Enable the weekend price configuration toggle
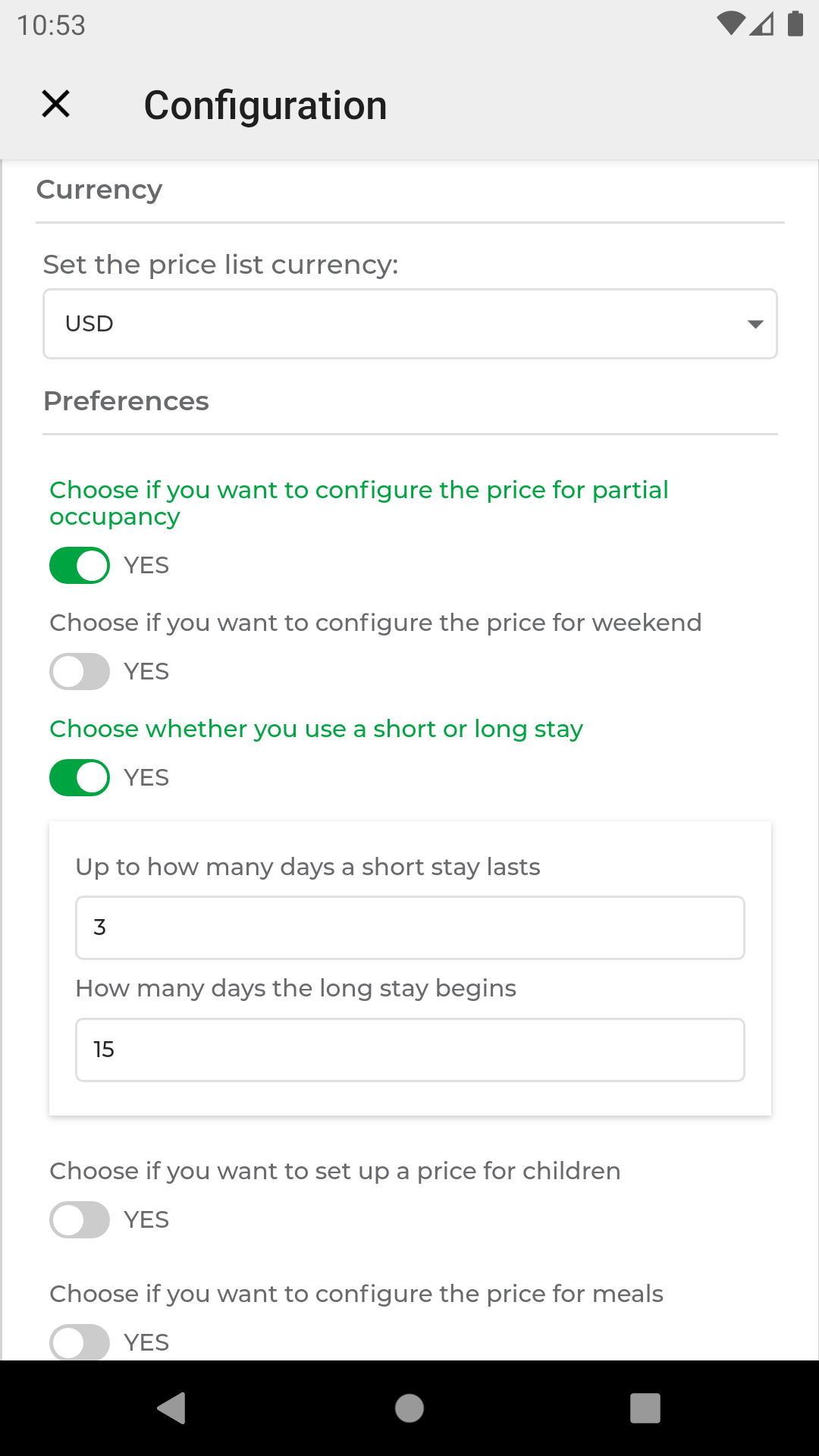 point(79,670)
